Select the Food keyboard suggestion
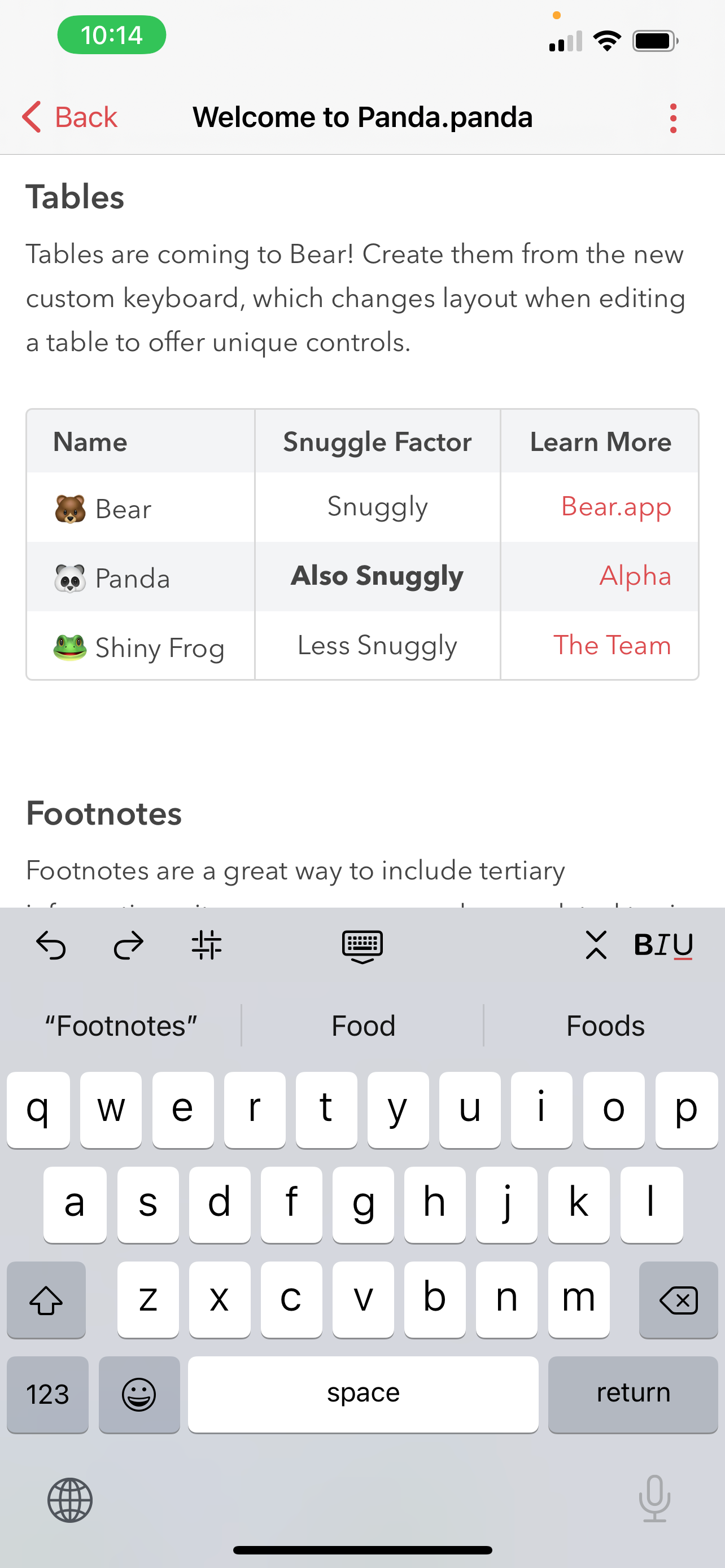The image size is (725, 1568). click(364, 1026)
